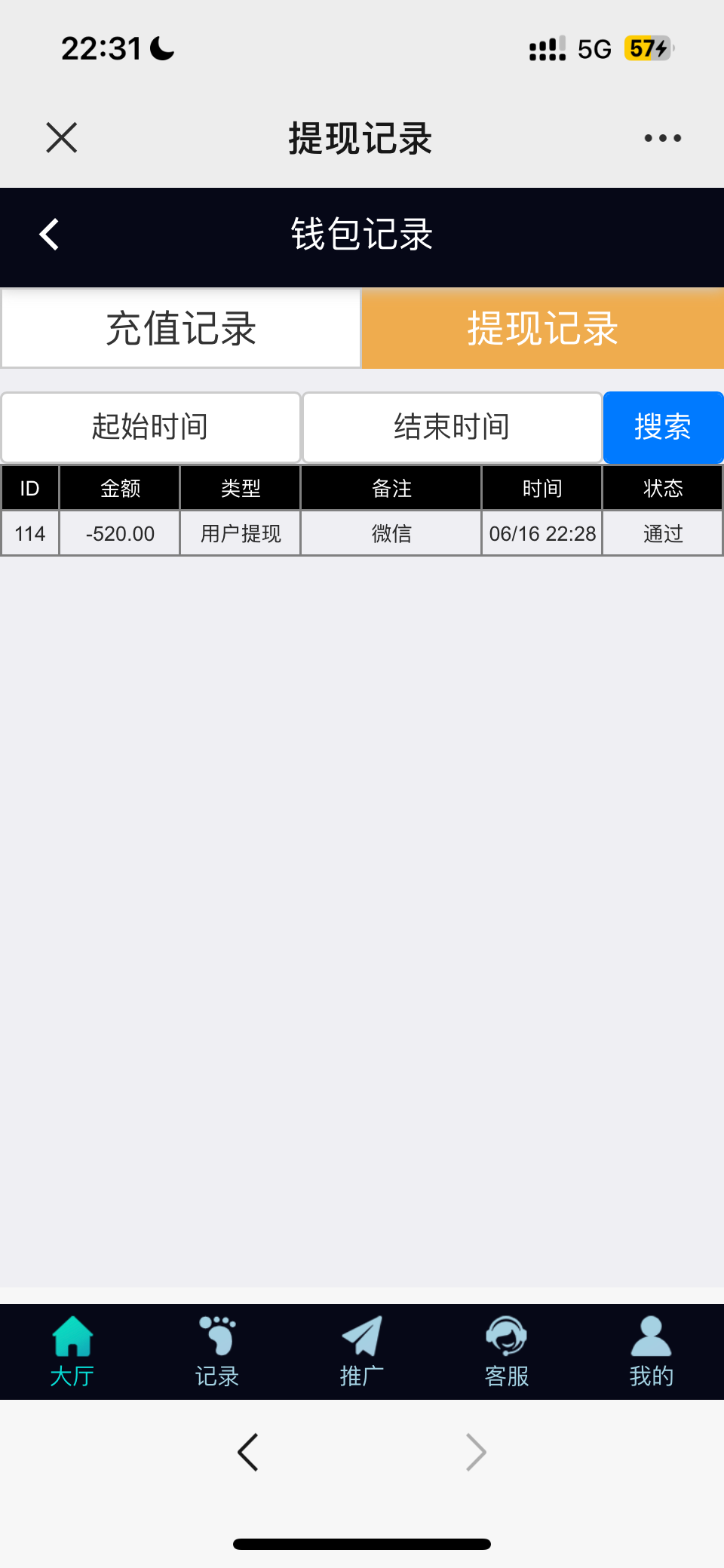
Task: Close the 提现记录 web page
Action: click(x=61, y=138)
